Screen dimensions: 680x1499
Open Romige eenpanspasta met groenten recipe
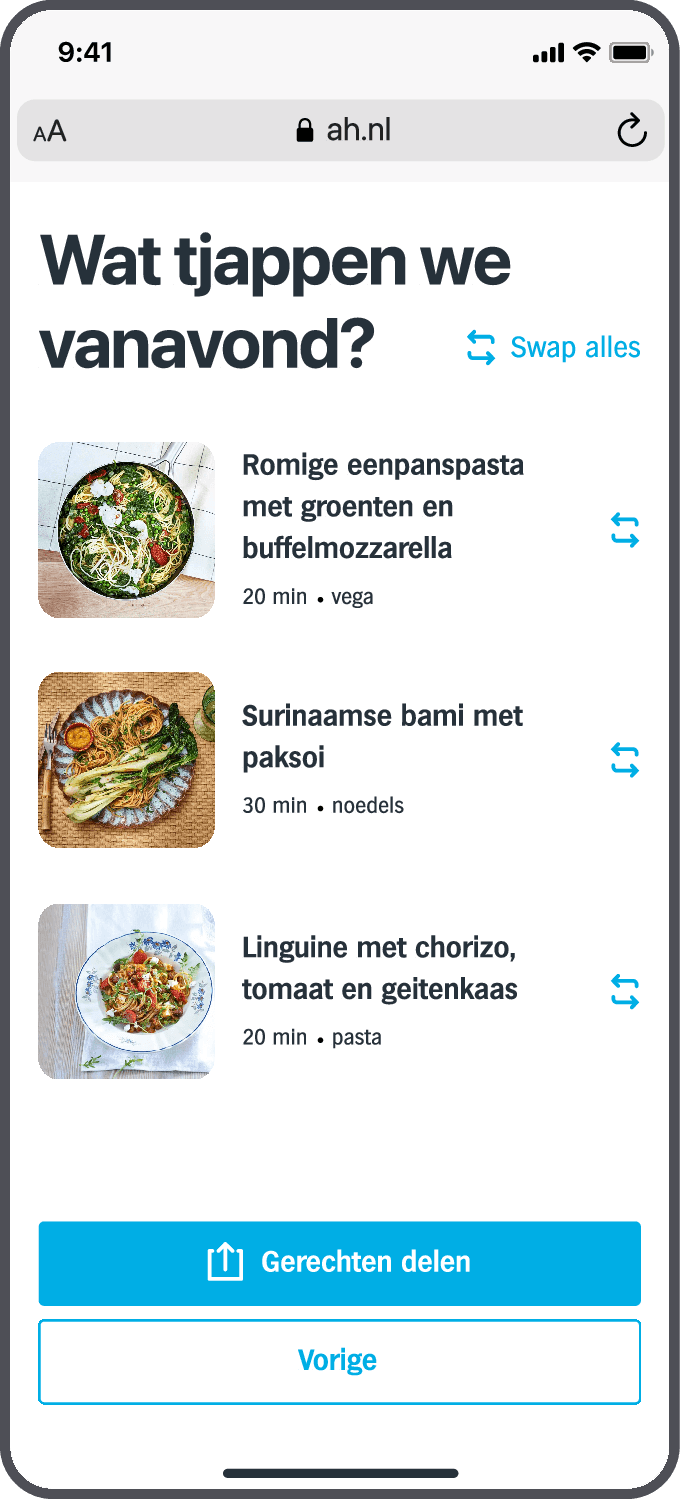point(382,507)
